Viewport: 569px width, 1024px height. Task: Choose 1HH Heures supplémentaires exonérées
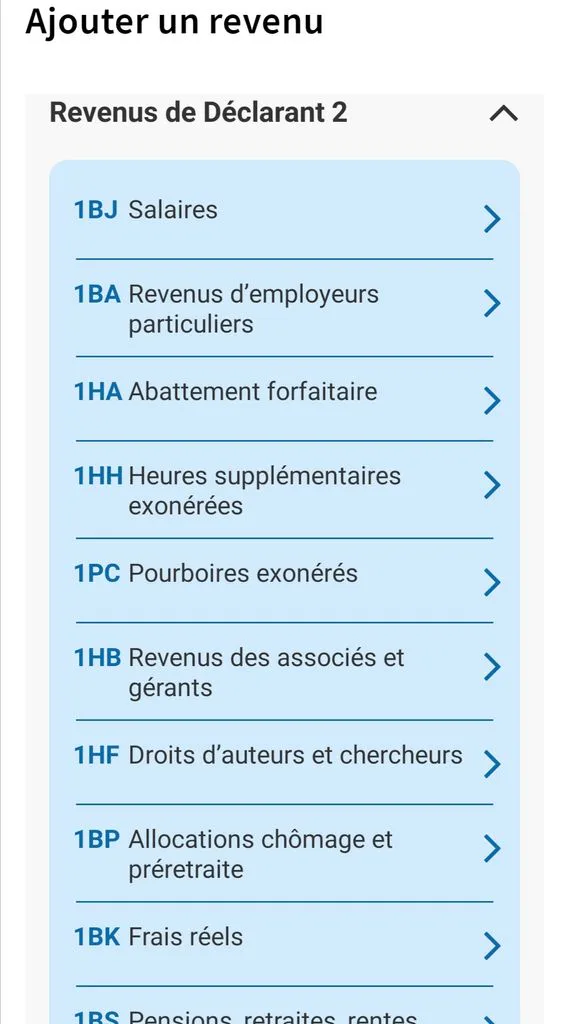tap(284, 490)
